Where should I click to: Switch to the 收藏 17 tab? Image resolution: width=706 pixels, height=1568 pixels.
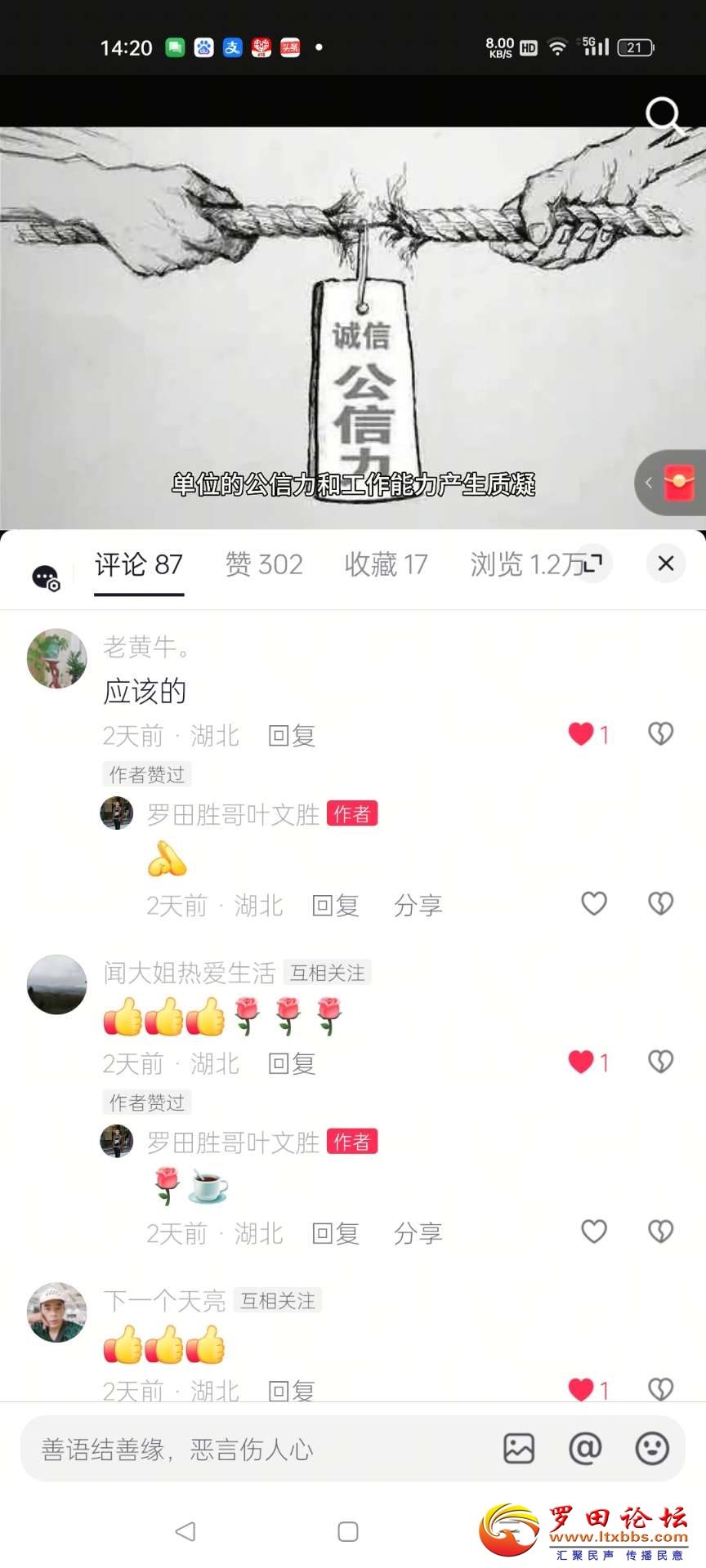[x=386, y=564]
